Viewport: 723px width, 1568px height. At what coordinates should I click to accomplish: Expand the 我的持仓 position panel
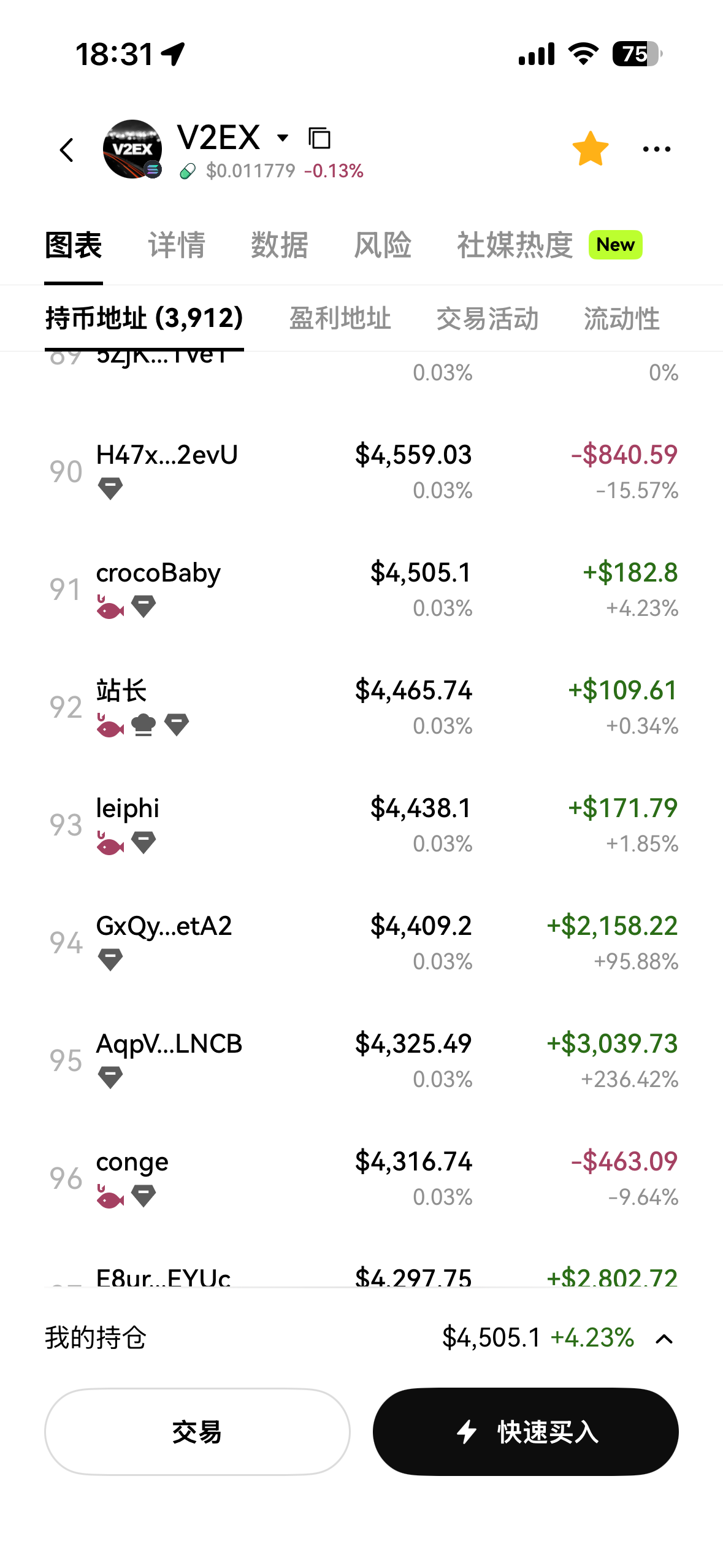pos(664,1339)
